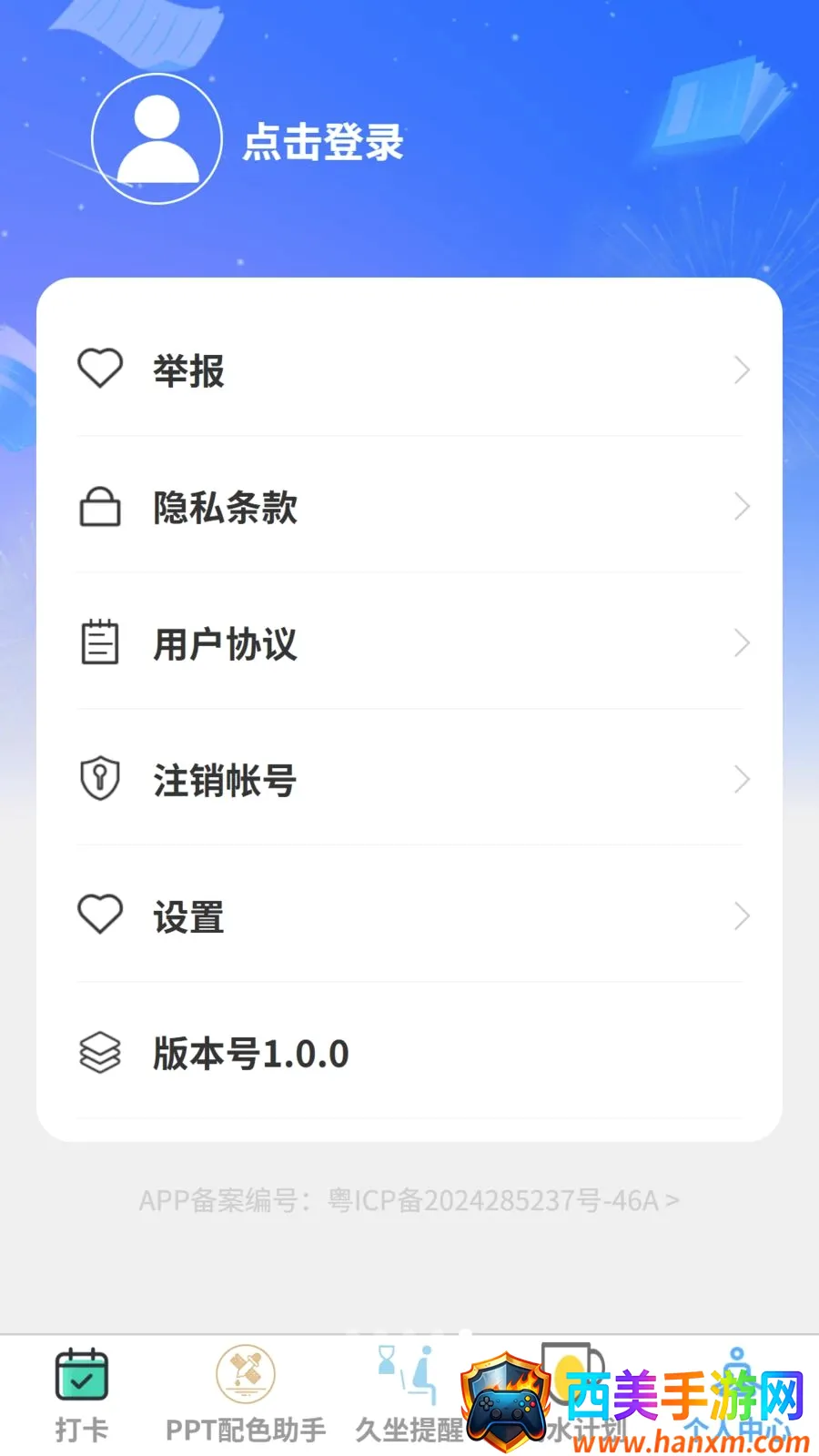The width and height of the screenshot is (819, 1456).
Task: View the 用户协议 page
Action: (x=409, y=642)
